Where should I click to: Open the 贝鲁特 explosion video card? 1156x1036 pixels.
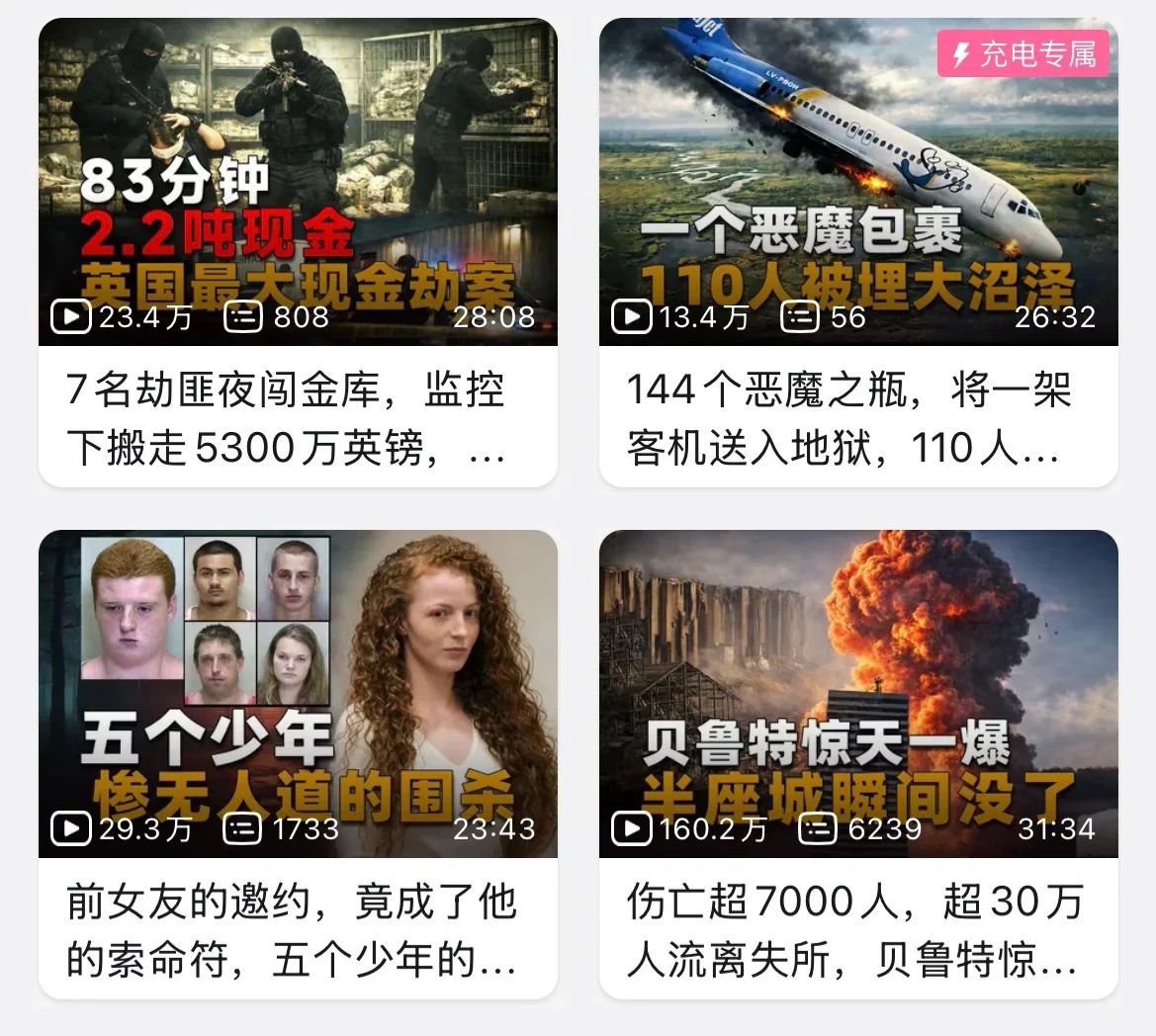coord(858,694)
